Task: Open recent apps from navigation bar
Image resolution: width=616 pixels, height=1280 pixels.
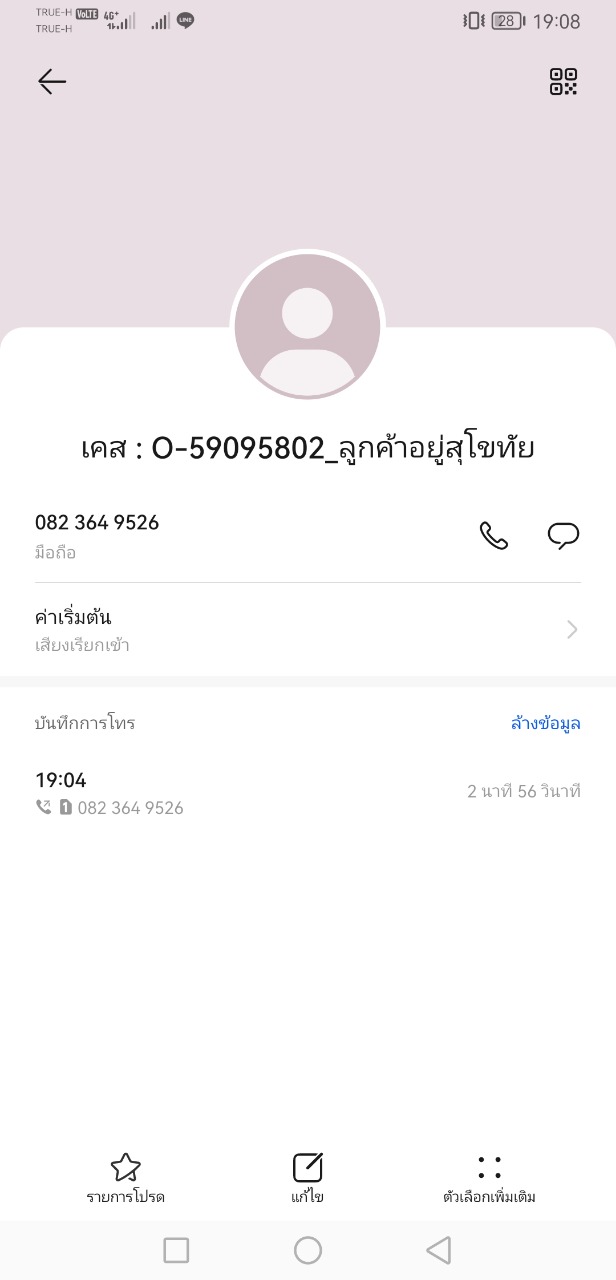Action: pyautogui.click(x=176, y=1250)
